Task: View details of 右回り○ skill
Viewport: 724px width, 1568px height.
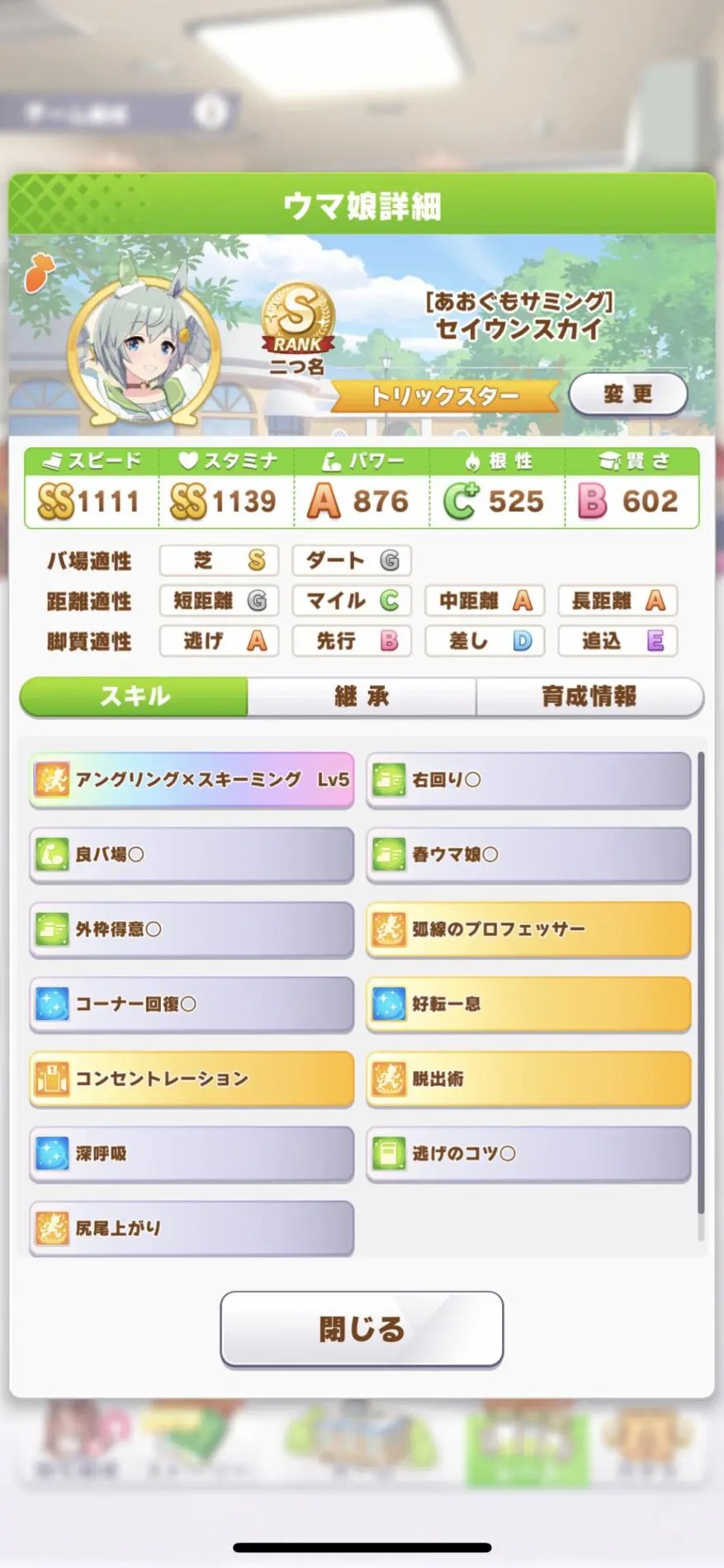Action: [528, 779]
